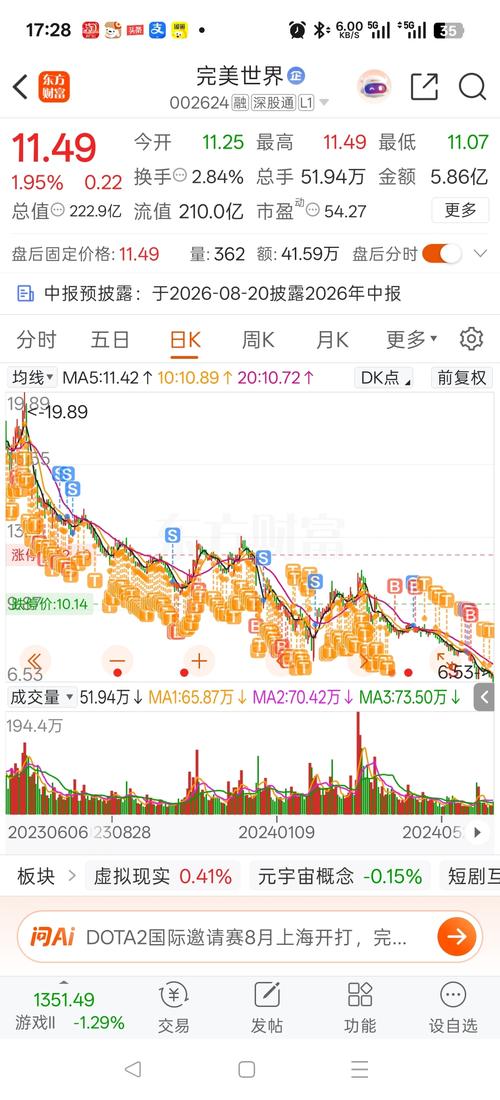Image resolution: width=500 pixels, height=1100 pixels.
Task: Open the 问AI DOTA2 prompt bar
Action: [x=250, y=937]
